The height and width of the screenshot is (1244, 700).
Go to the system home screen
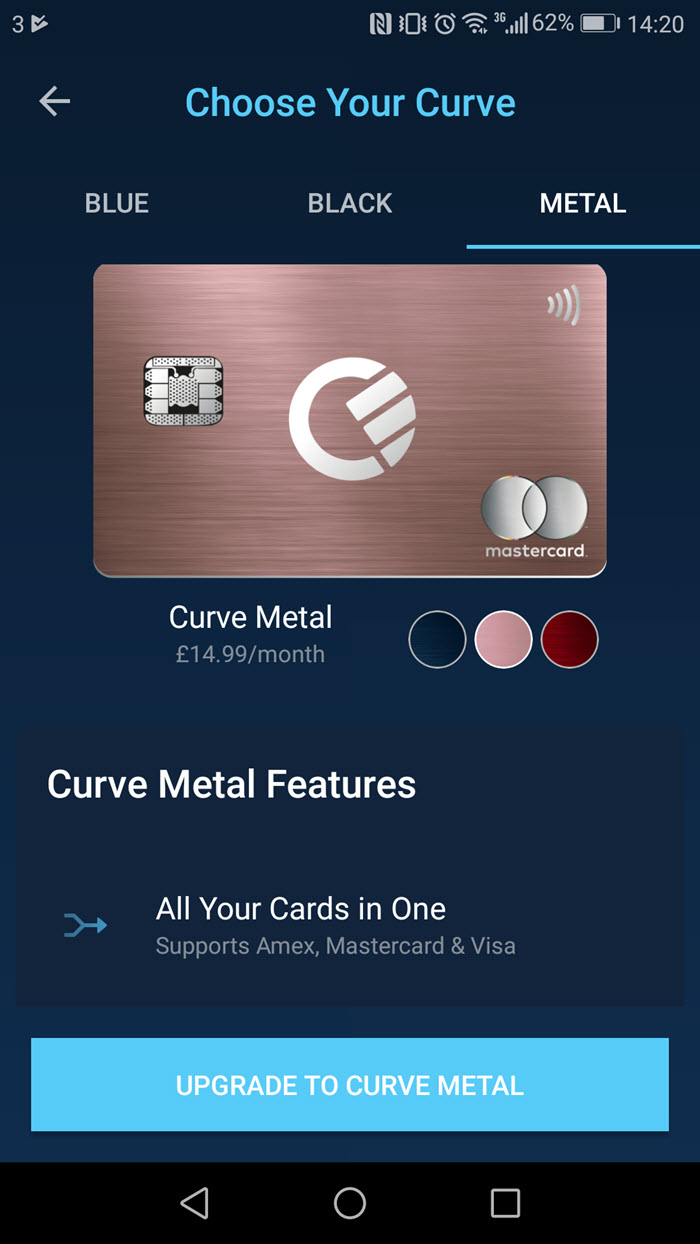(x=350, y=1203)
